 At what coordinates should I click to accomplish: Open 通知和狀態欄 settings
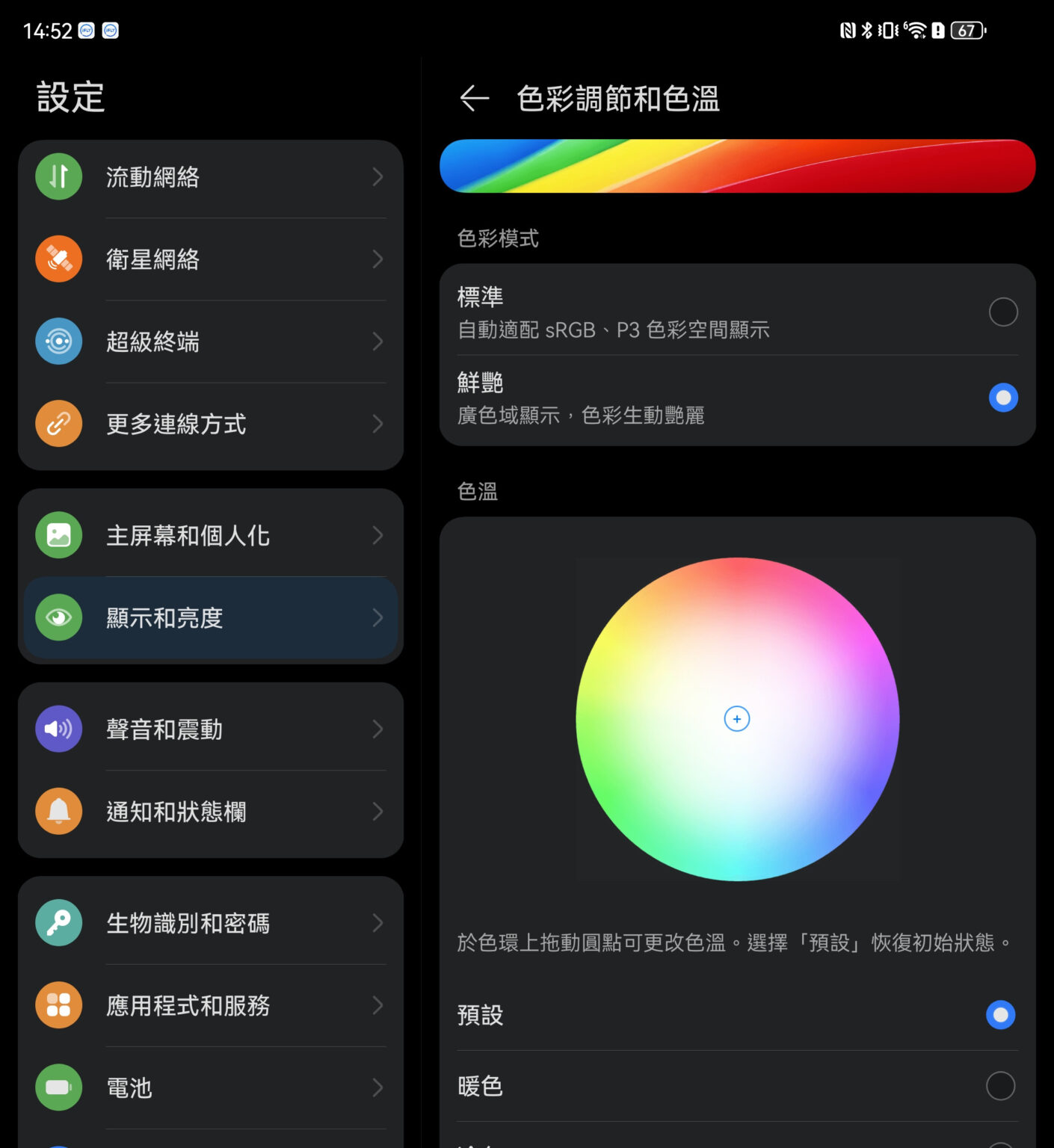[x=211, y=811]
